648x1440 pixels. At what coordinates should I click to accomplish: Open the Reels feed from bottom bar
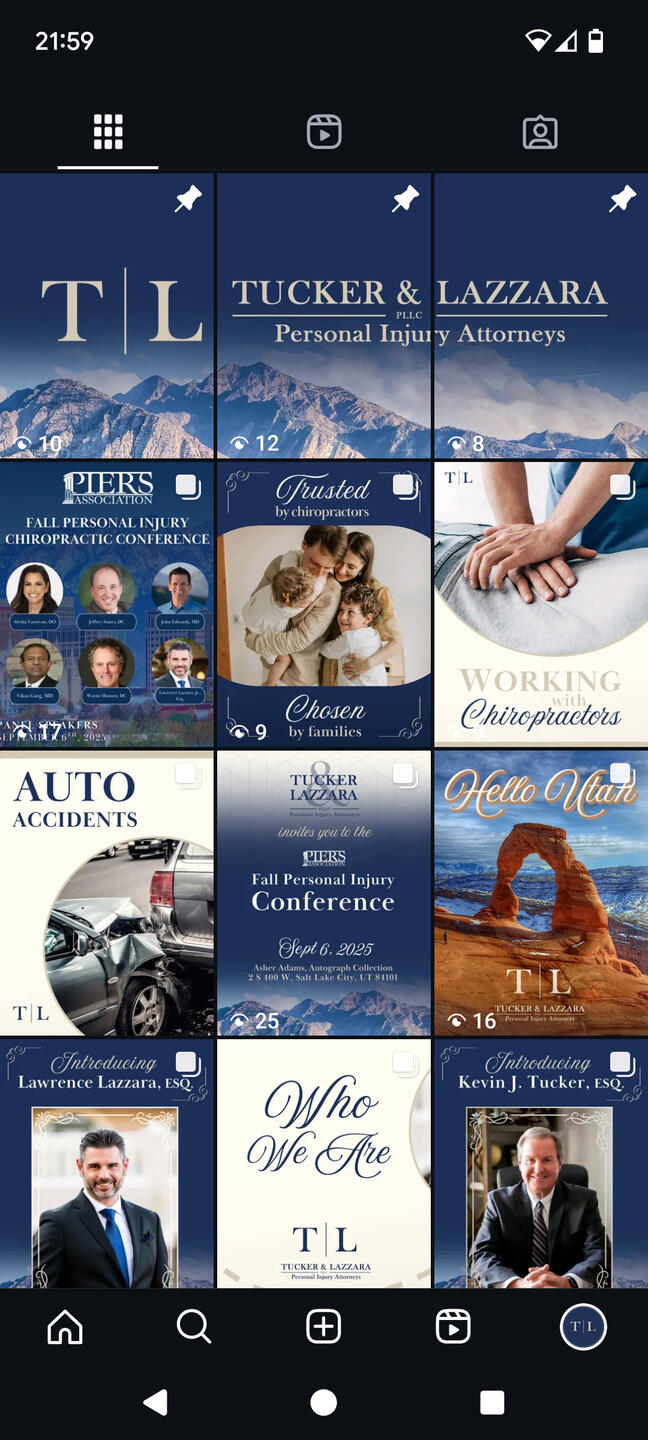pos(453,1327)
